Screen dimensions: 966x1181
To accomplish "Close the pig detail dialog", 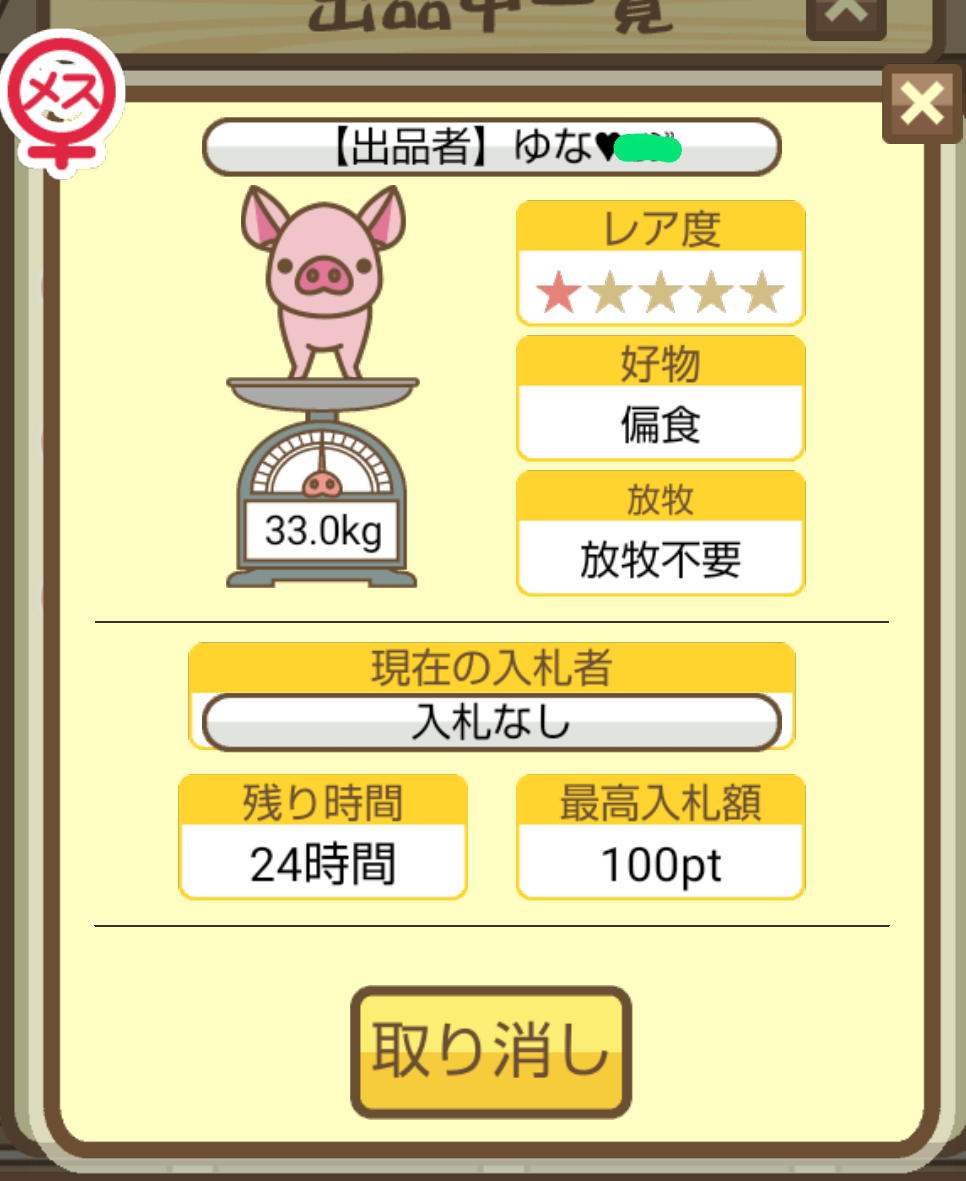I will [922, 103].
